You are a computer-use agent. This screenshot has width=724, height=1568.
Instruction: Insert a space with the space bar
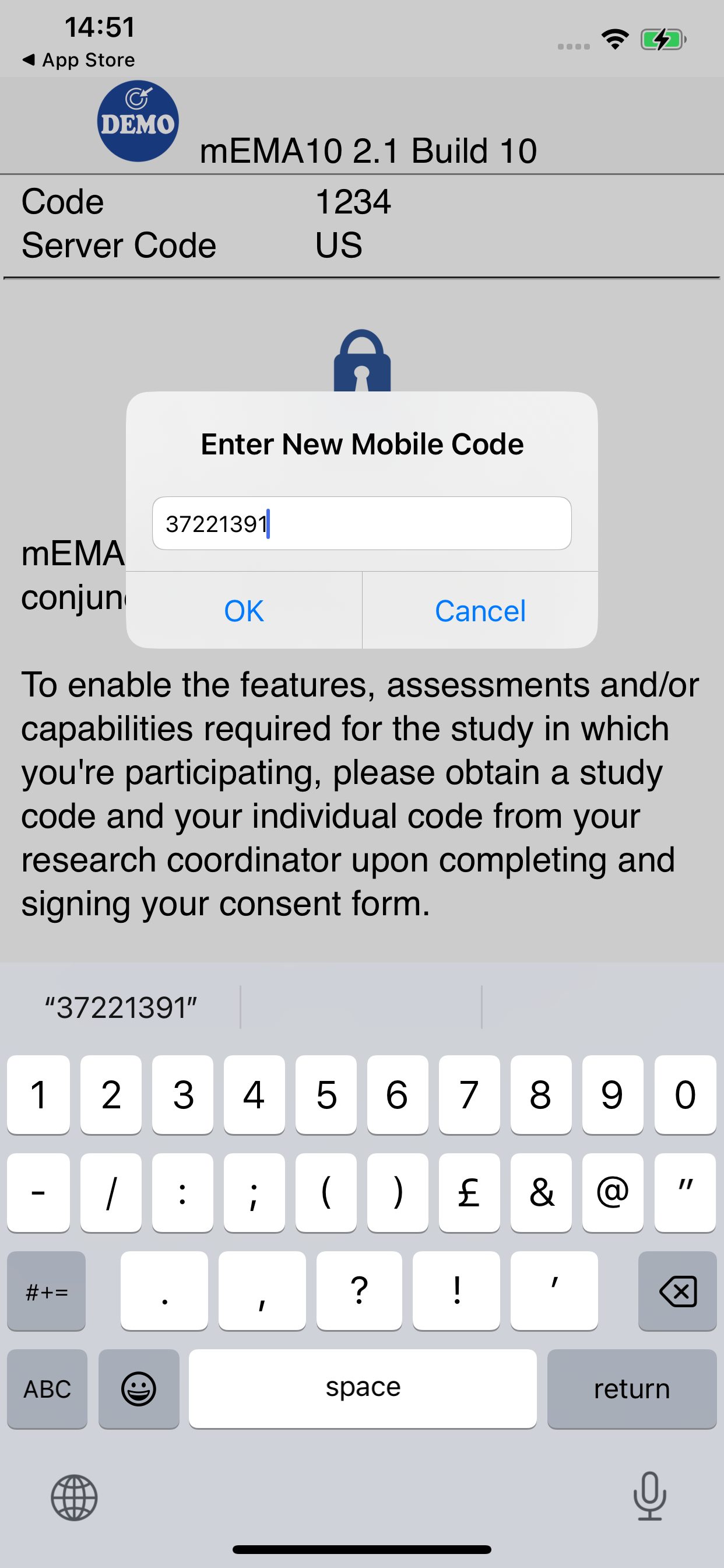(x=363, y=1389)
